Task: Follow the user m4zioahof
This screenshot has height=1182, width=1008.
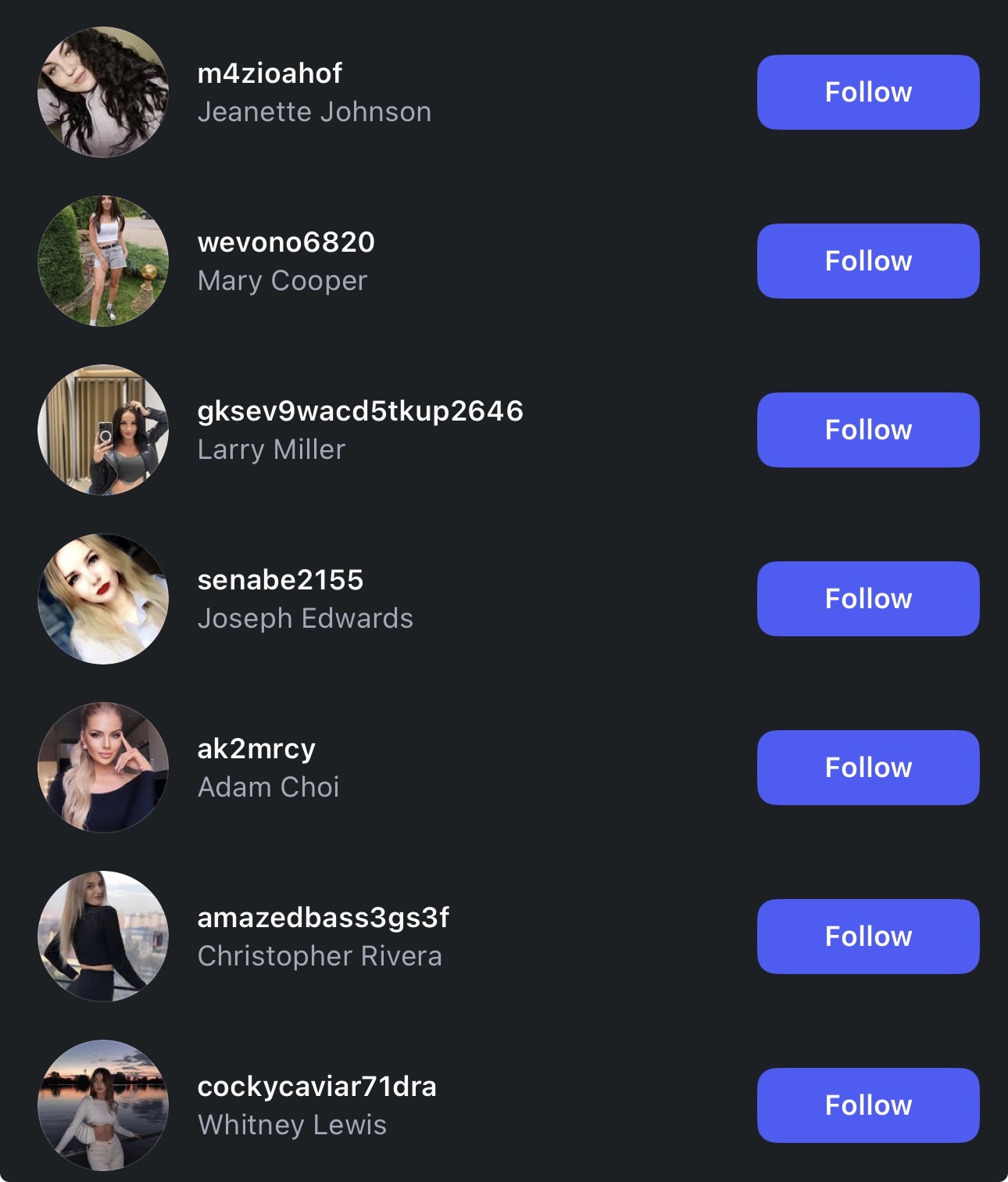Action: click(867, 92)
